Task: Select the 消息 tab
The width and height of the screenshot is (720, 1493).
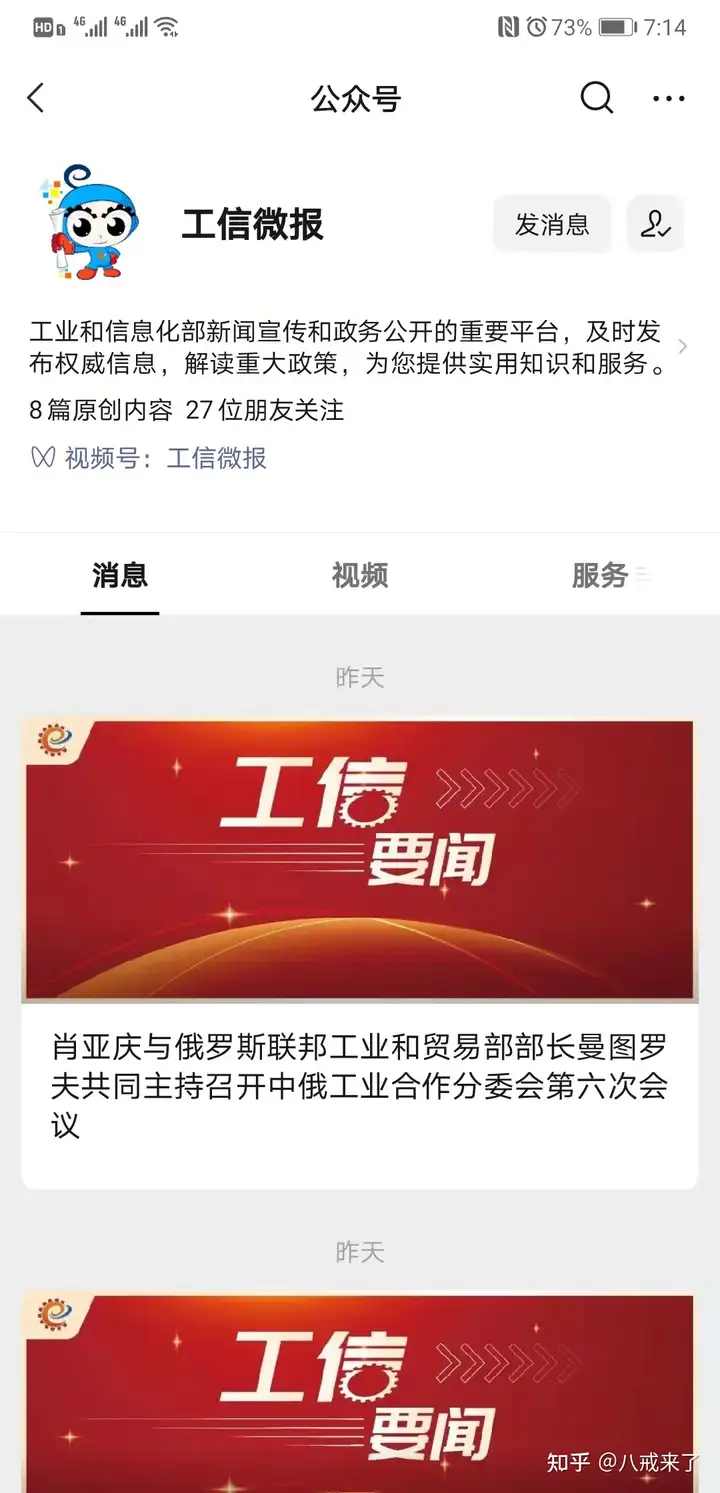Action: 120,575
